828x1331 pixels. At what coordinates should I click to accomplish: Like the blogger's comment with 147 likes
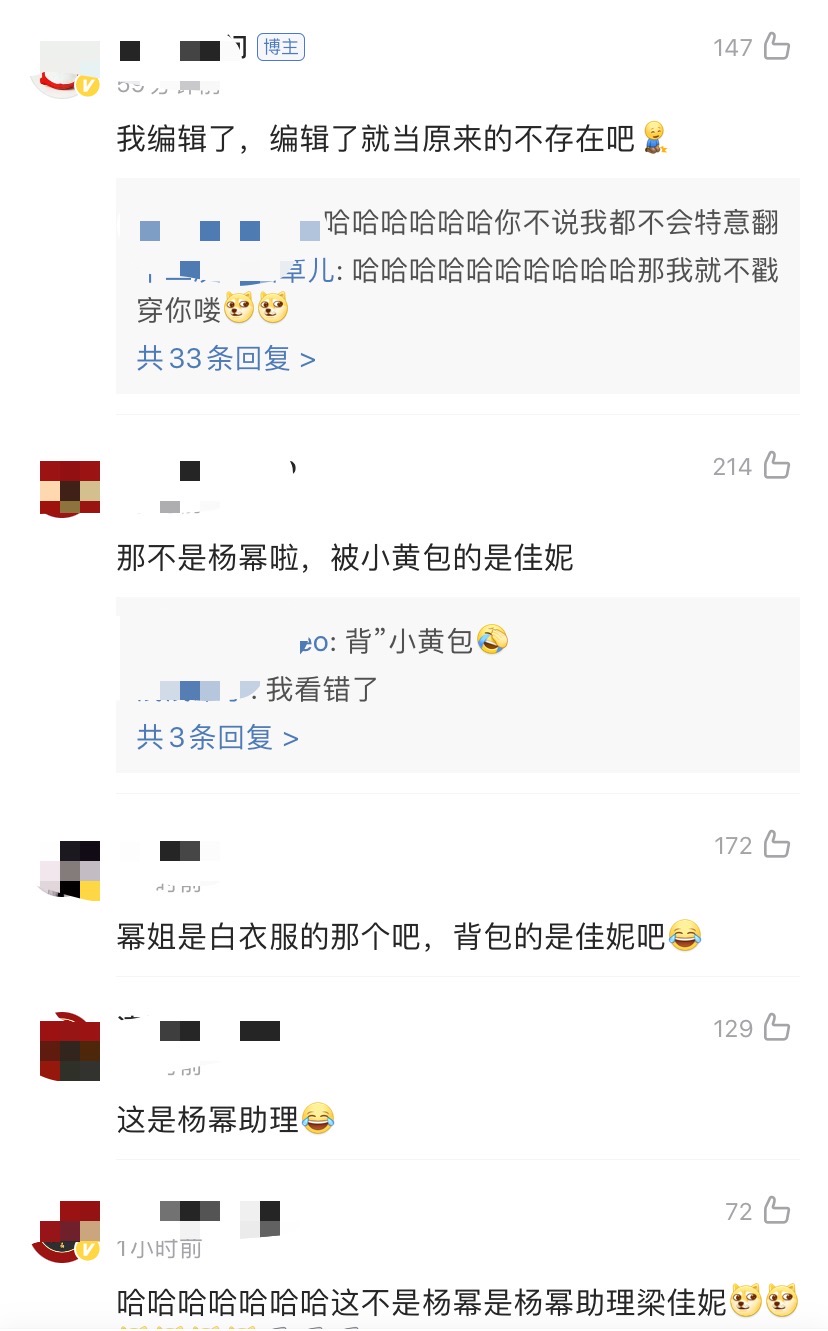(775, 47)
